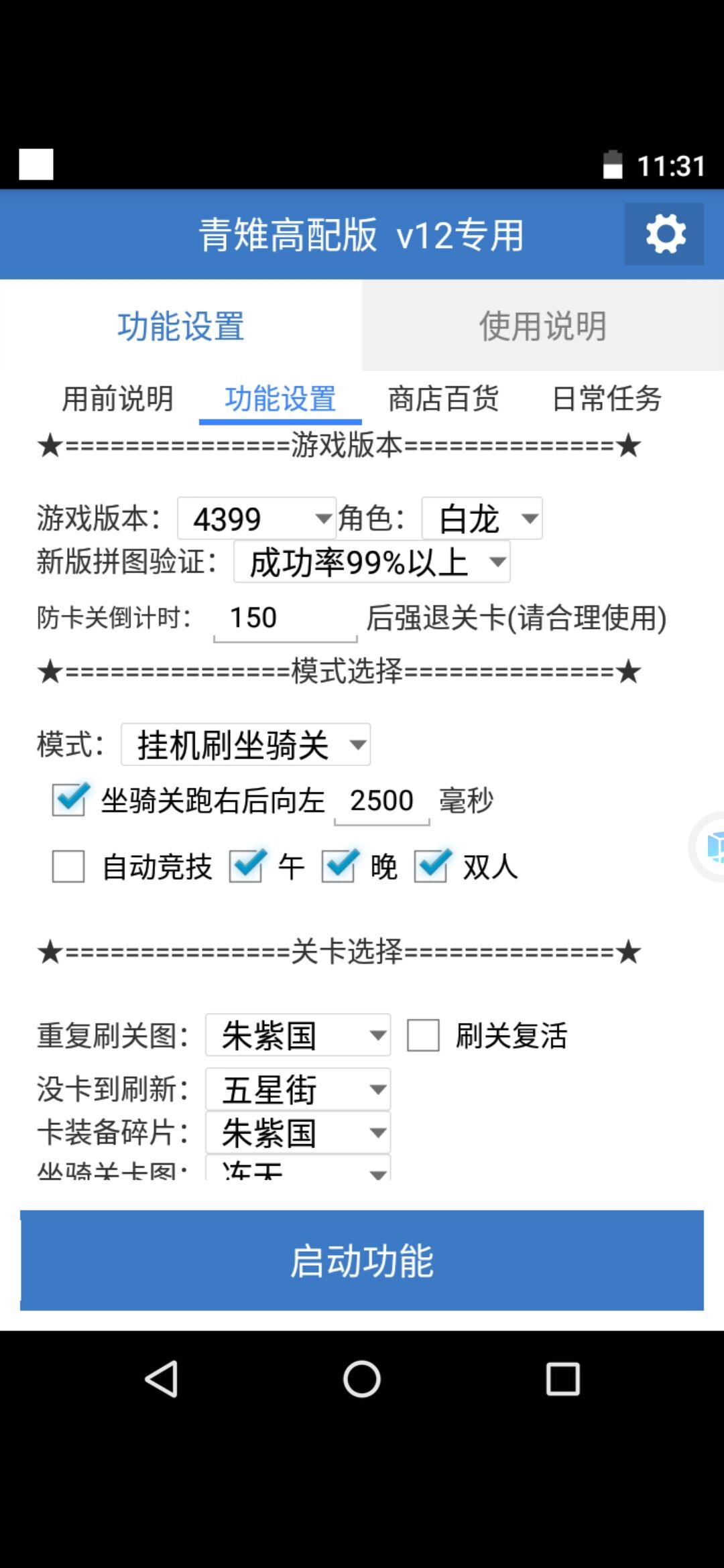
Task: Toggle the 晚 checkbox
Action: pyautogui.click(x=339, y=867)
